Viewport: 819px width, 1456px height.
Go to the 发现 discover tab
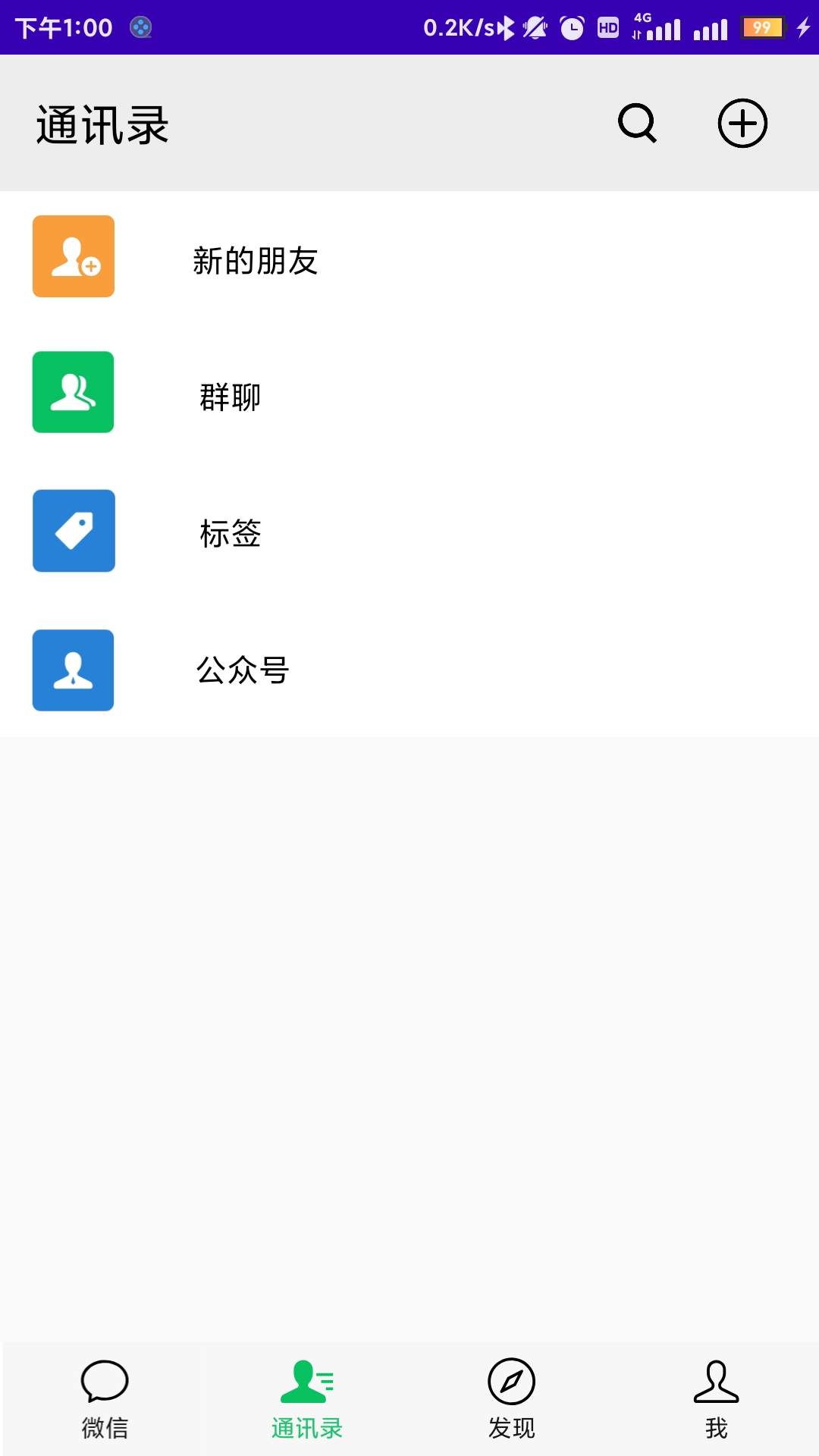coord(512,1400)
